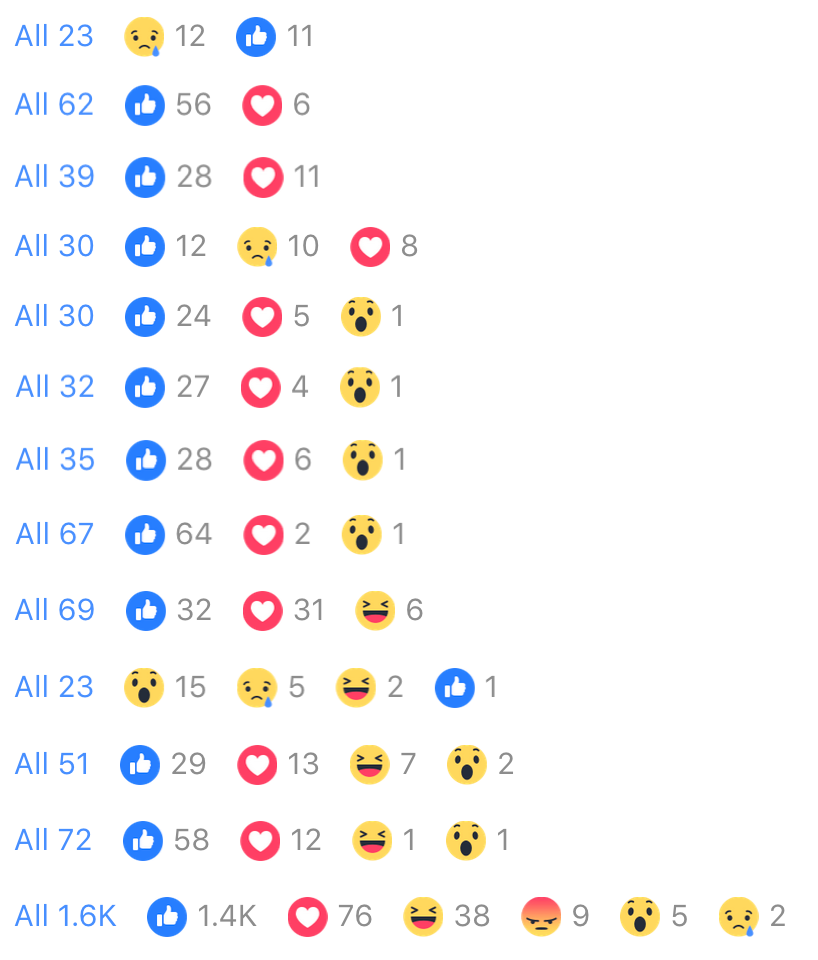Click the sad reaction icon next to All 23
The height and width of the screenshot is (960, 818).
tap(145, 36)
